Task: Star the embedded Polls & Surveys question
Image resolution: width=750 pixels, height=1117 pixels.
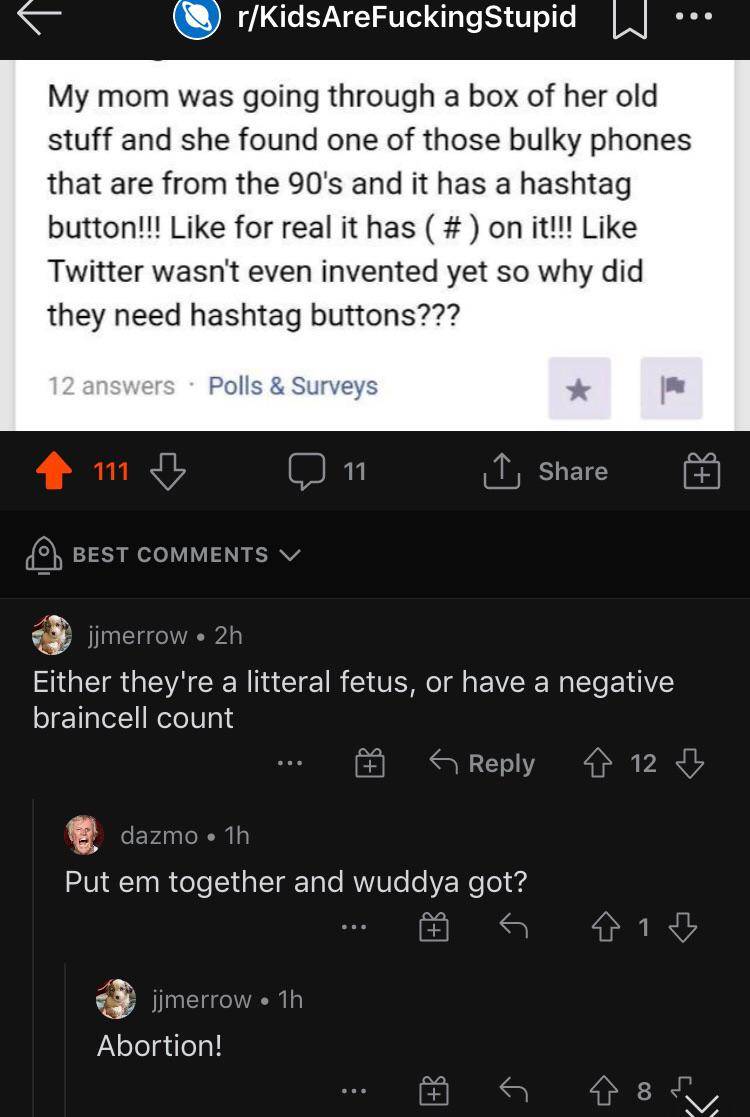Action: [x=579, y=388]
